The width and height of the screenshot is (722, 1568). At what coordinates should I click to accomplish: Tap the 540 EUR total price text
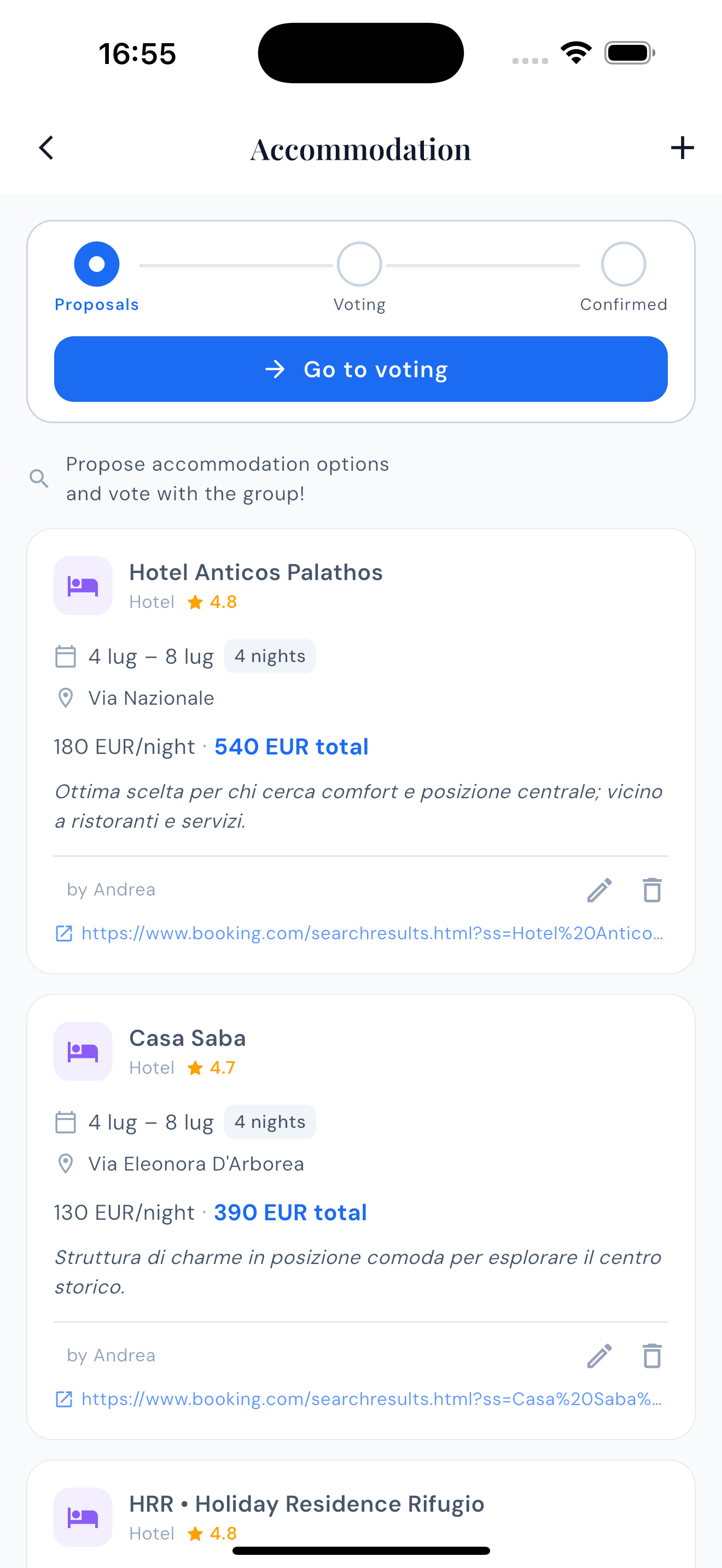coord(290,746)
